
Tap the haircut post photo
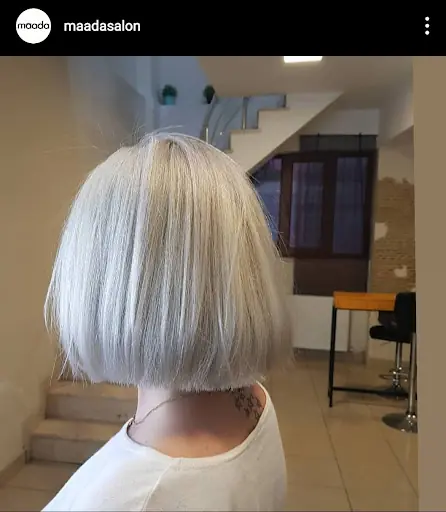coord(223,284)
